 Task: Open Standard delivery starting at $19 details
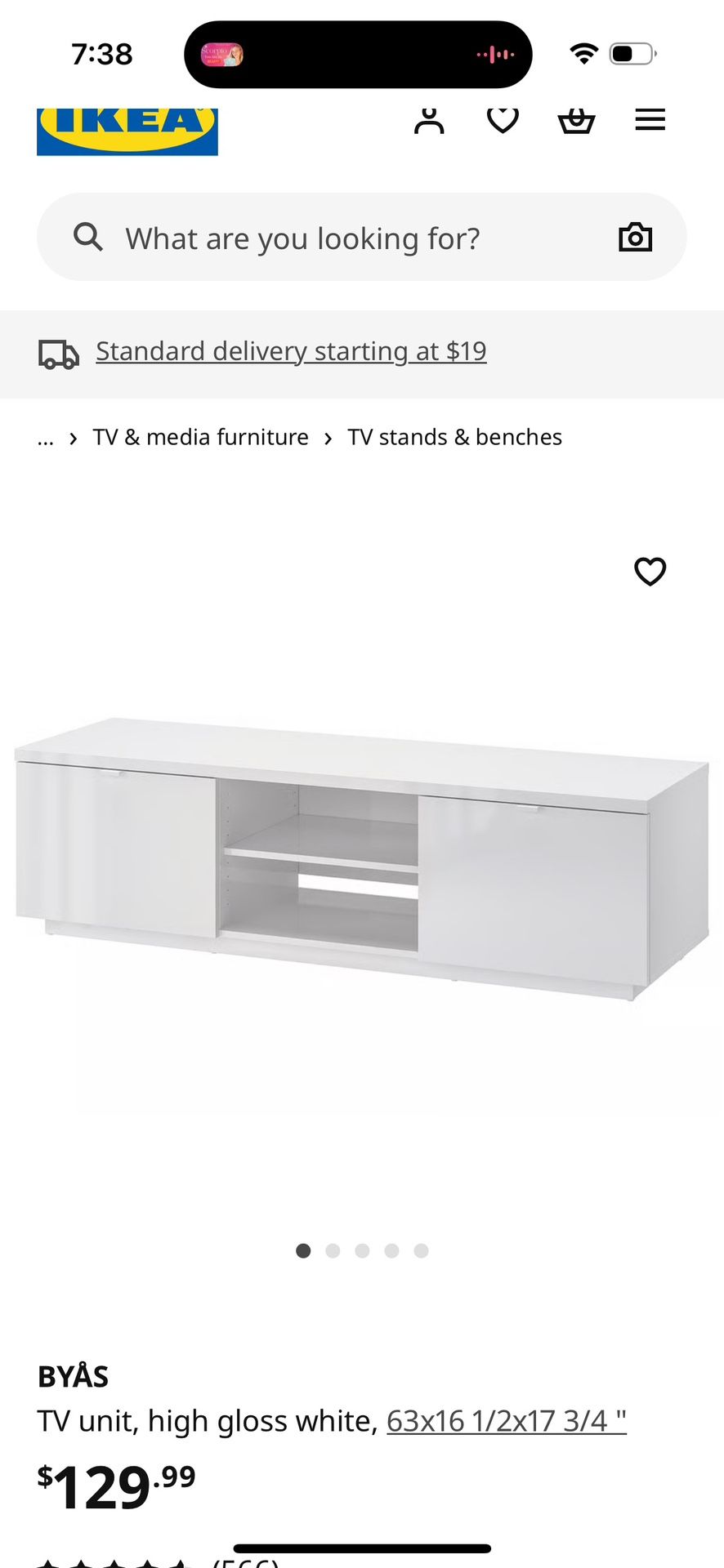pos(290,350)
